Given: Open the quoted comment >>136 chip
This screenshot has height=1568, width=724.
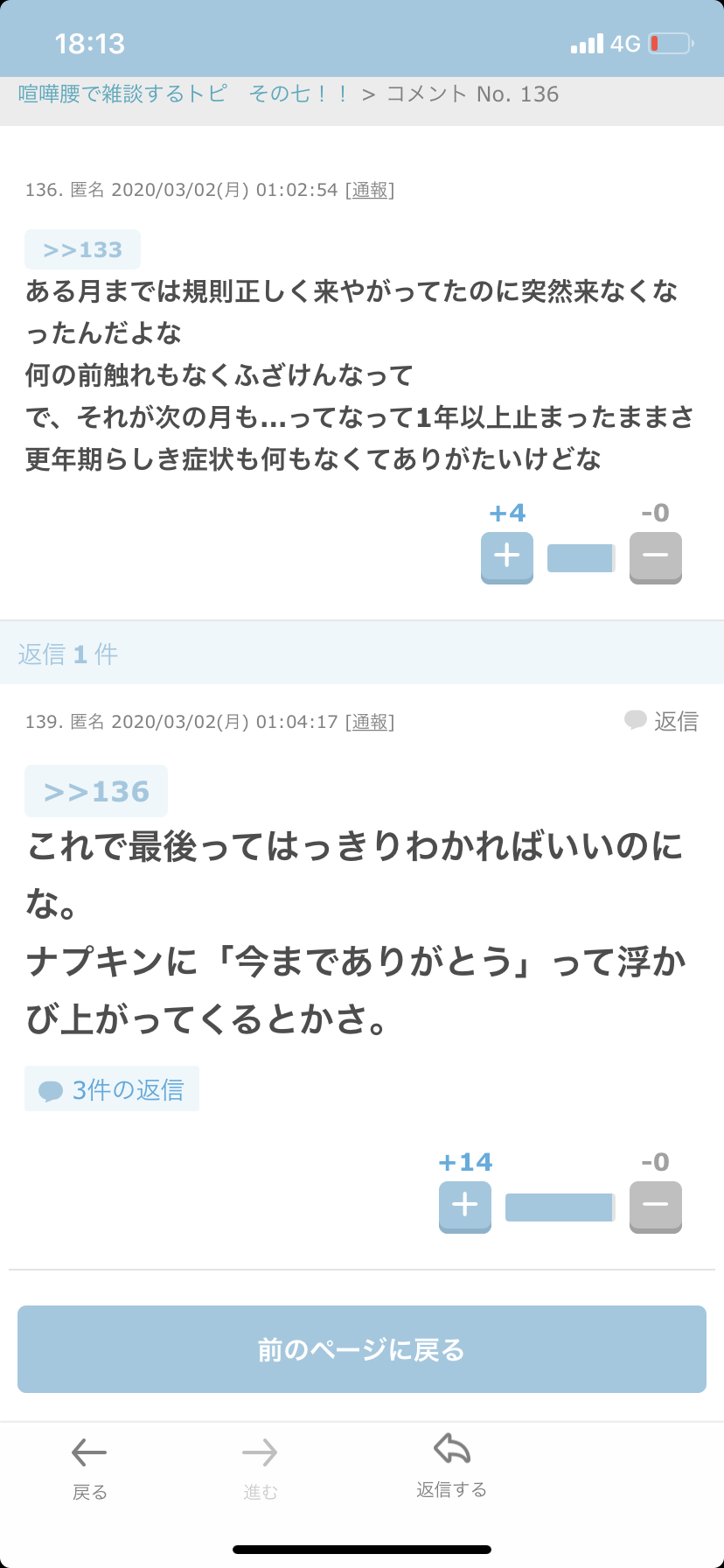Looking at the screenshot, I should point(96,791).
